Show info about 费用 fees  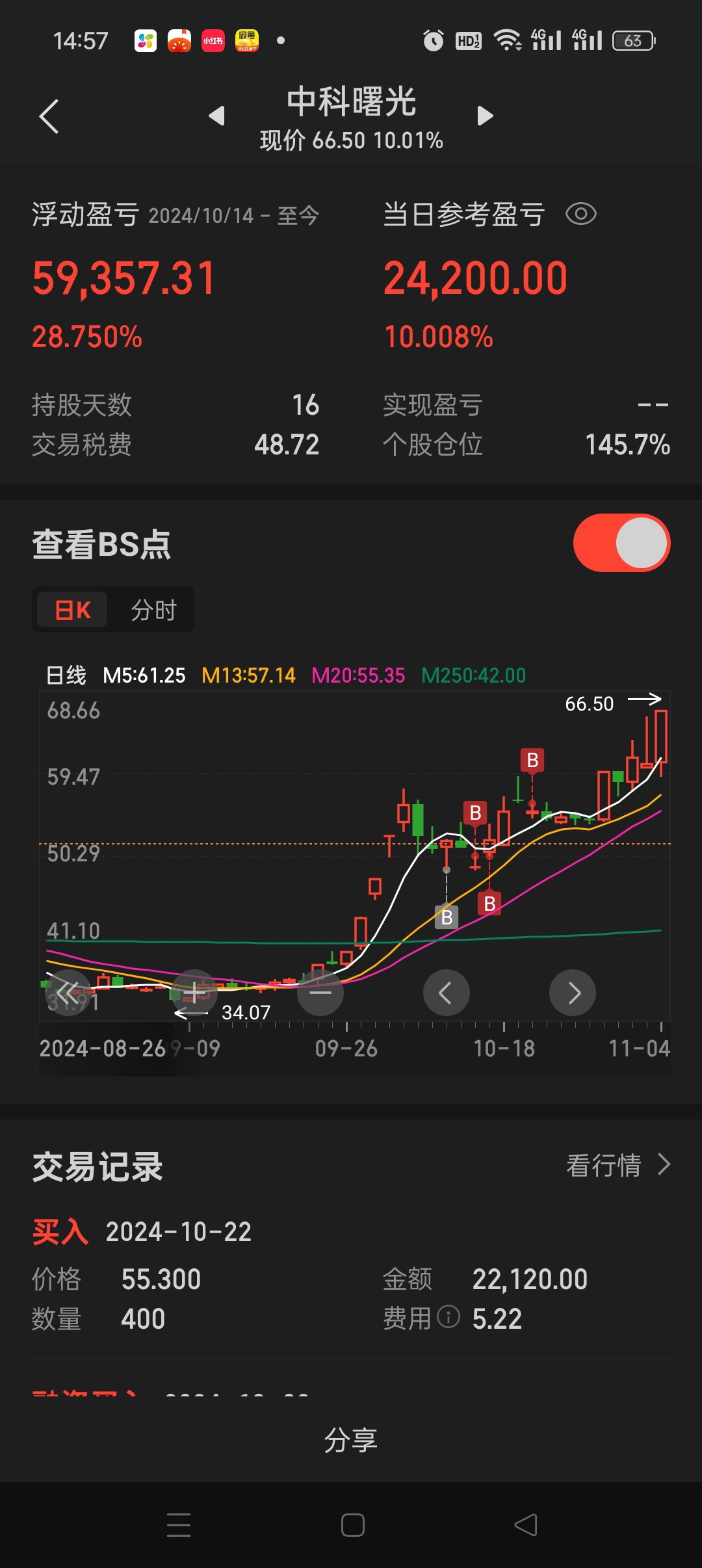pyautogui.click(x=448, y=1317)
